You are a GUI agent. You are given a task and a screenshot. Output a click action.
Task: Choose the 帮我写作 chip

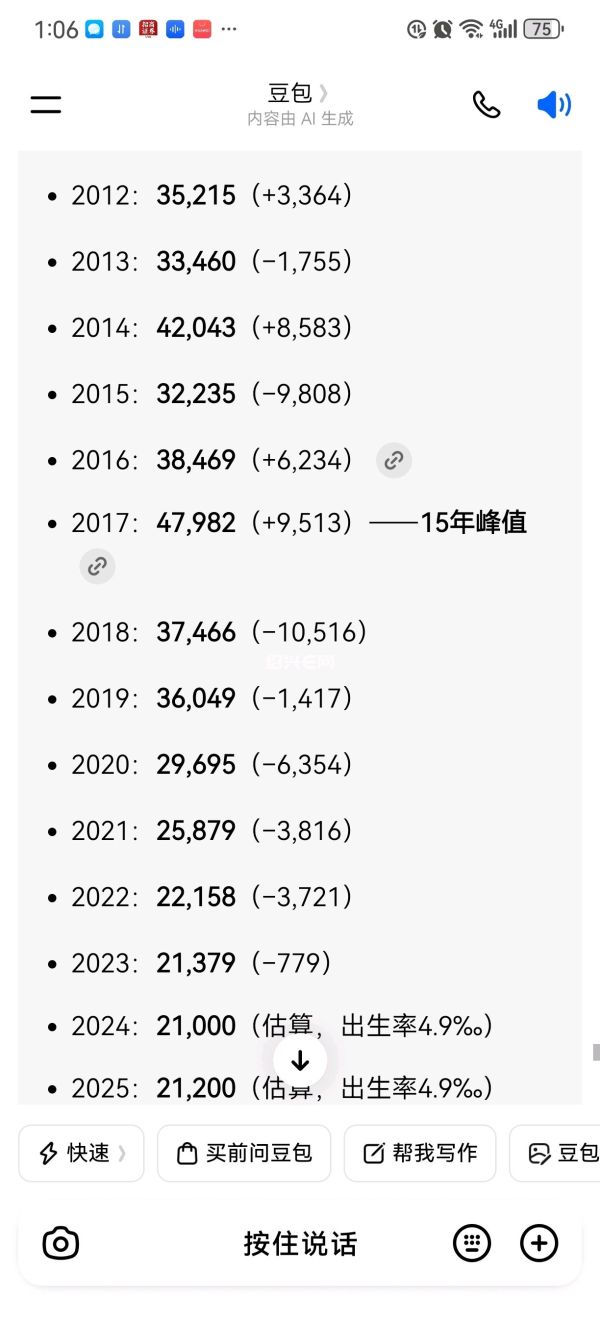click(420, 1153)
